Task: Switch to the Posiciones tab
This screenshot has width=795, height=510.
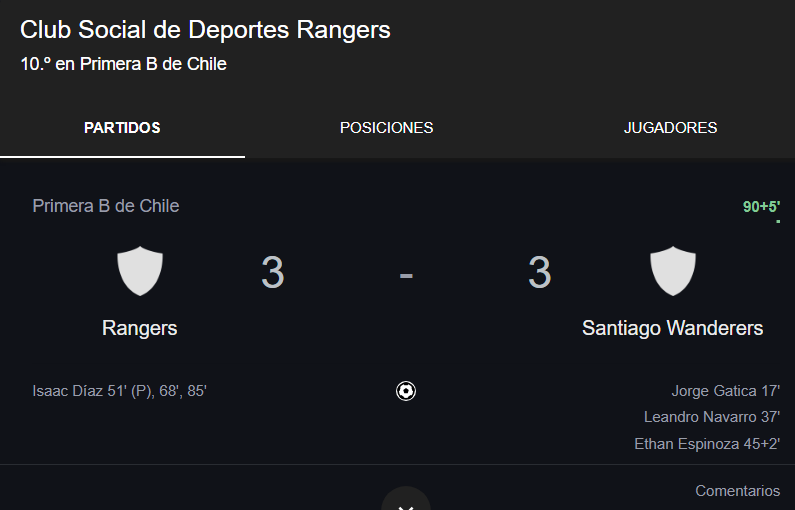Action: 386,128
